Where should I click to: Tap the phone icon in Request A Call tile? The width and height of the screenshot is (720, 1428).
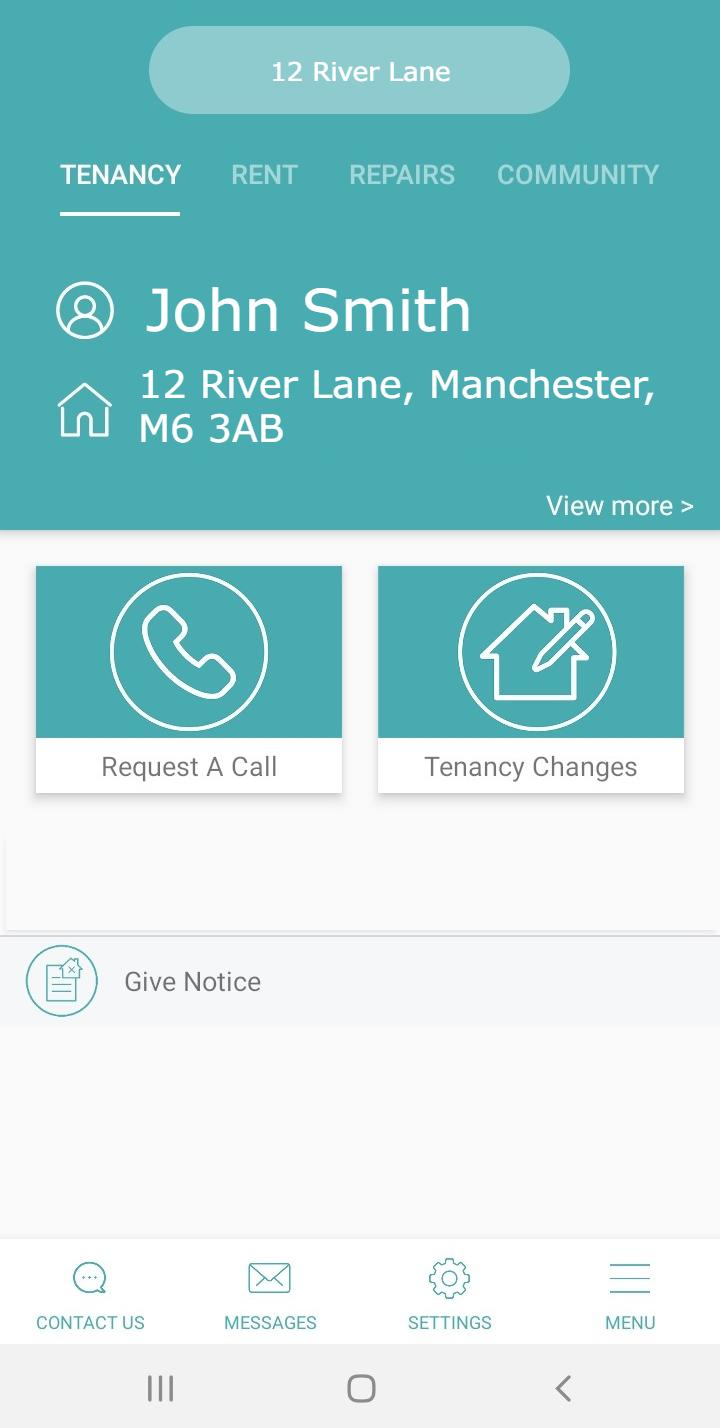(188, 650)
